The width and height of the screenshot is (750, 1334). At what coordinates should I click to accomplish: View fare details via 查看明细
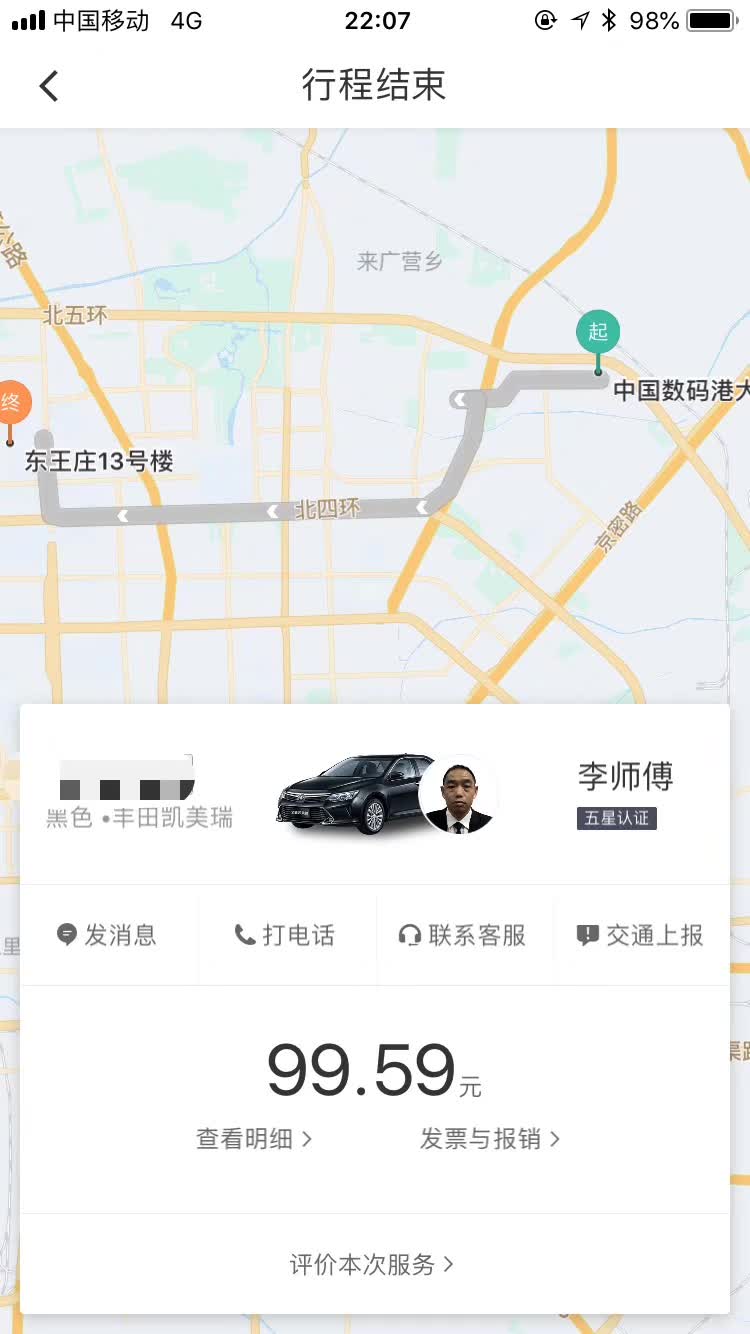254,1138
